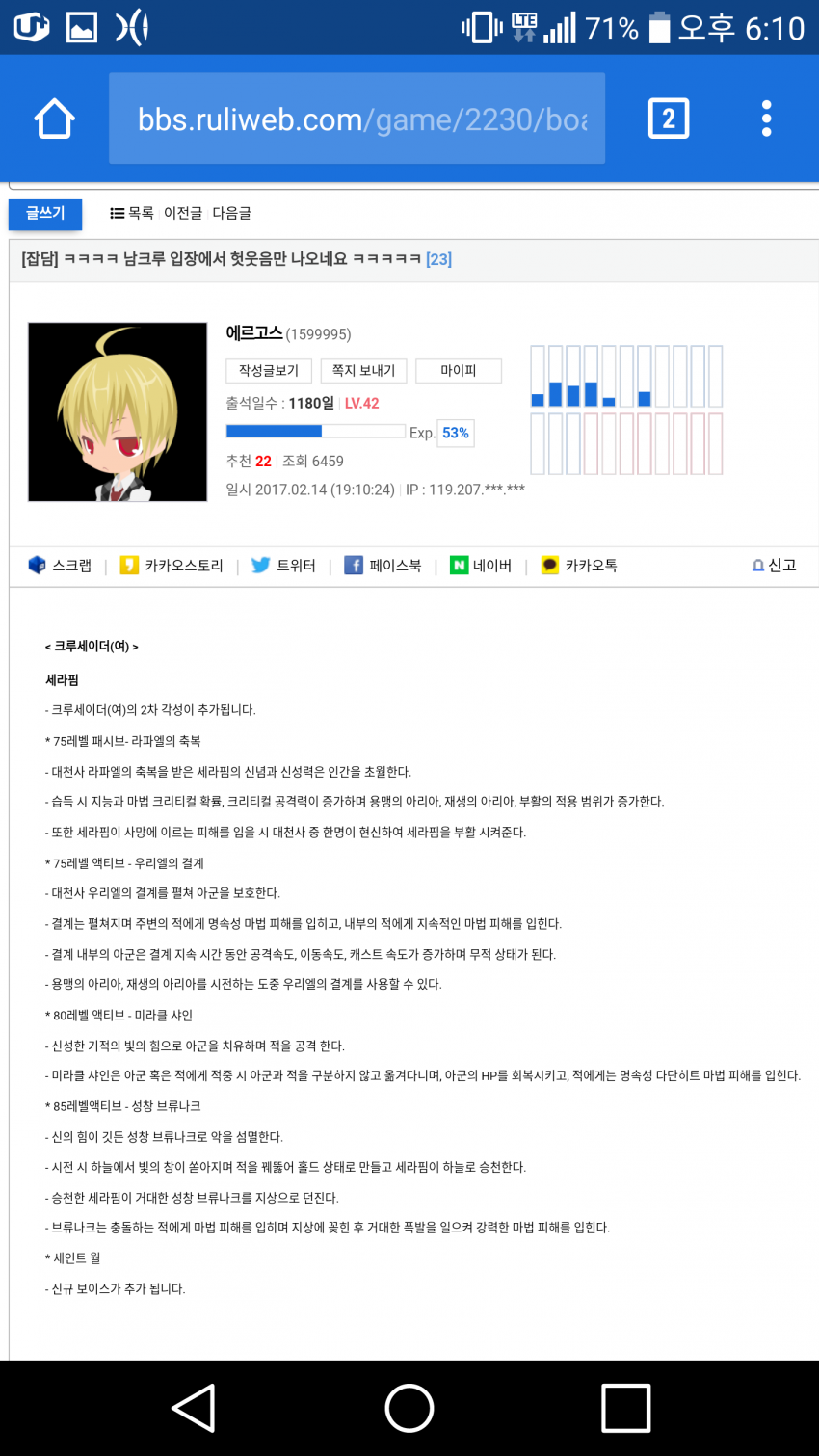Screen dimensions: 819x1456
Task: Share post on 페이스북
Action: [383, 566]
